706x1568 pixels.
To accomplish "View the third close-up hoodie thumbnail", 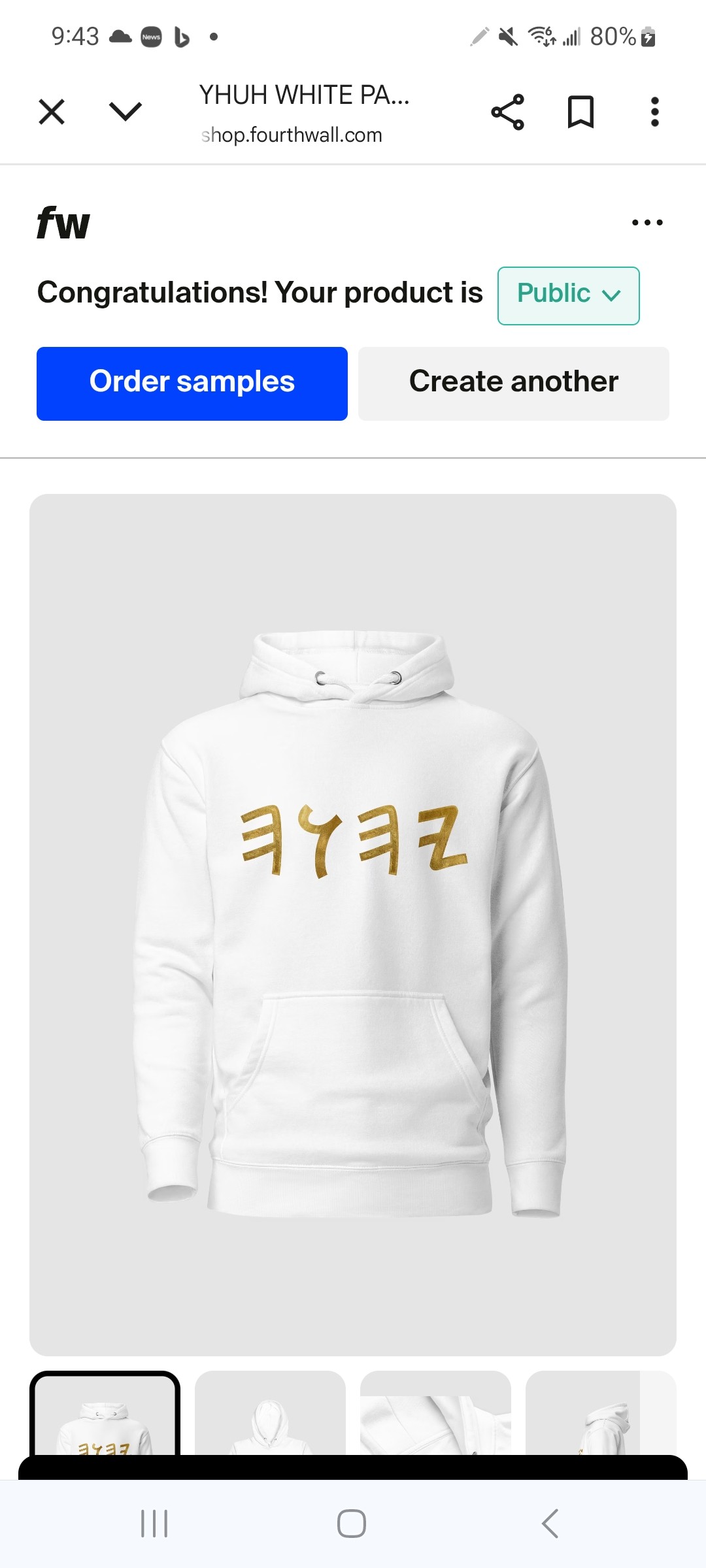I will coord(435,1414).
